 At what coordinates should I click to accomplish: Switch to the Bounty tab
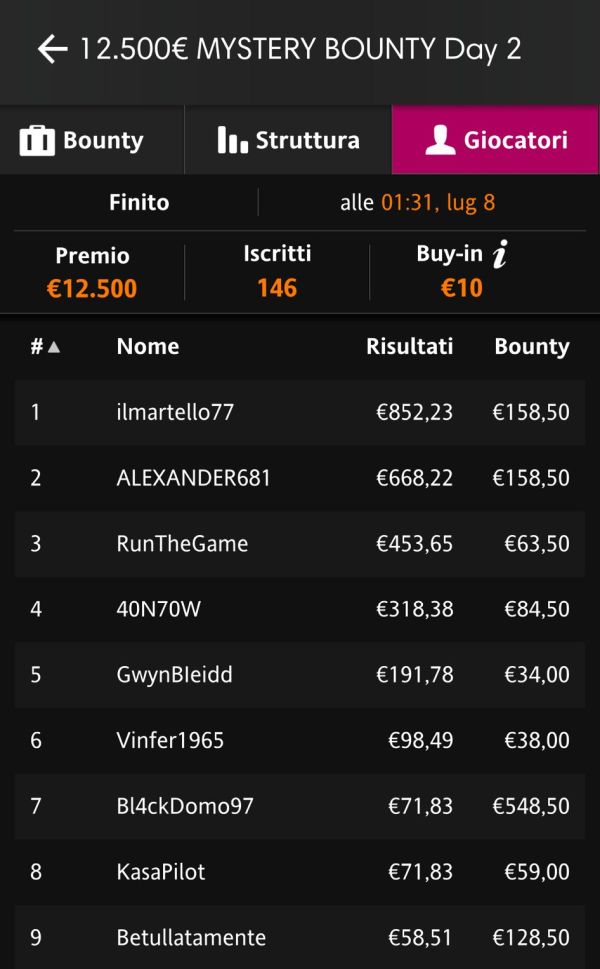[92, 140]
